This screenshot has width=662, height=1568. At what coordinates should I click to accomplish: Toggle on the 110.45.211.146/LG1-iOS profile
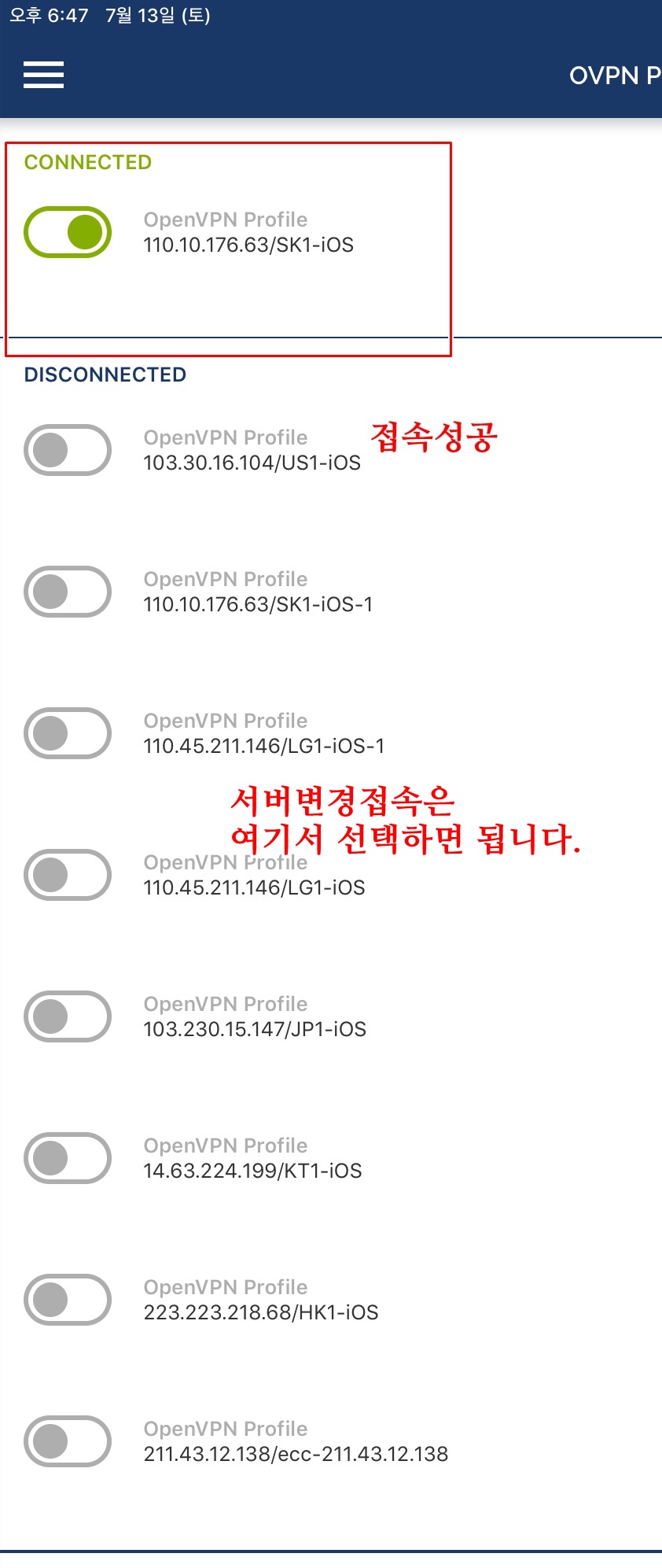[x=68, y=875]
